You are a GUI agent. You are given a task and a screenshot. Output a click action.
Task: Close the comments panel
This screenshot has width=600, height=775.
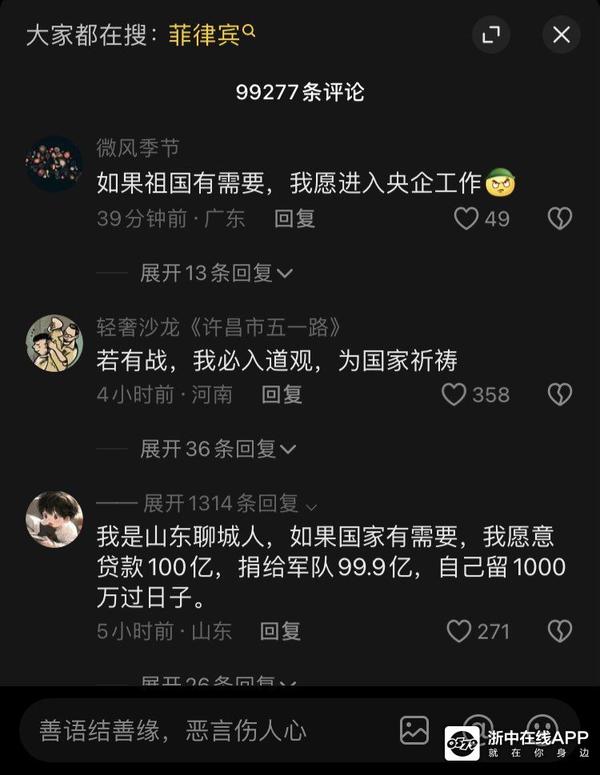[x=561, y=35]
